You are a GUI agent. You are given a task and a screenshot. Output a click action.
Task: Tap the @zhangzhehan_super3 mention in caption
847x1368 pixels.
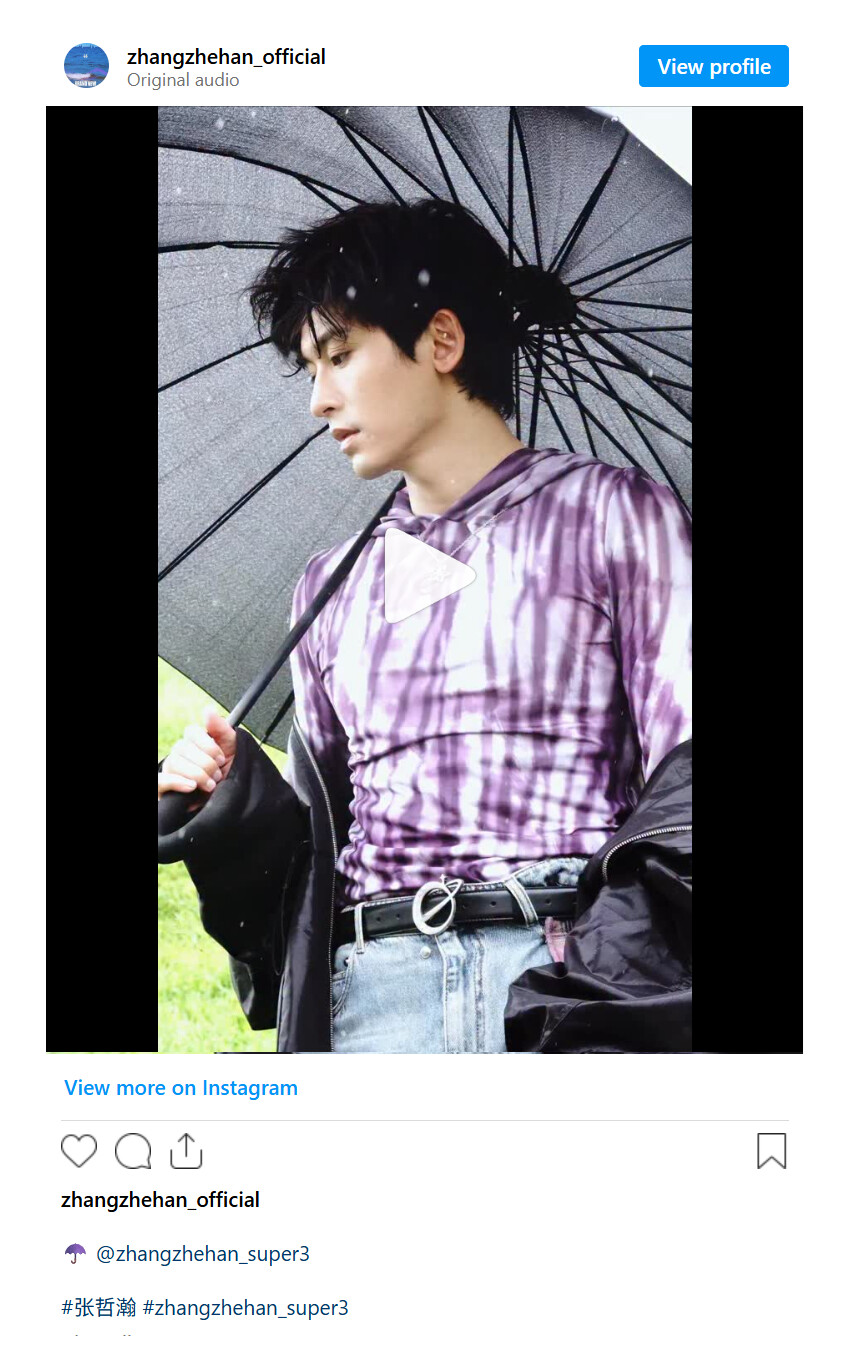(x=203, y=1254)
